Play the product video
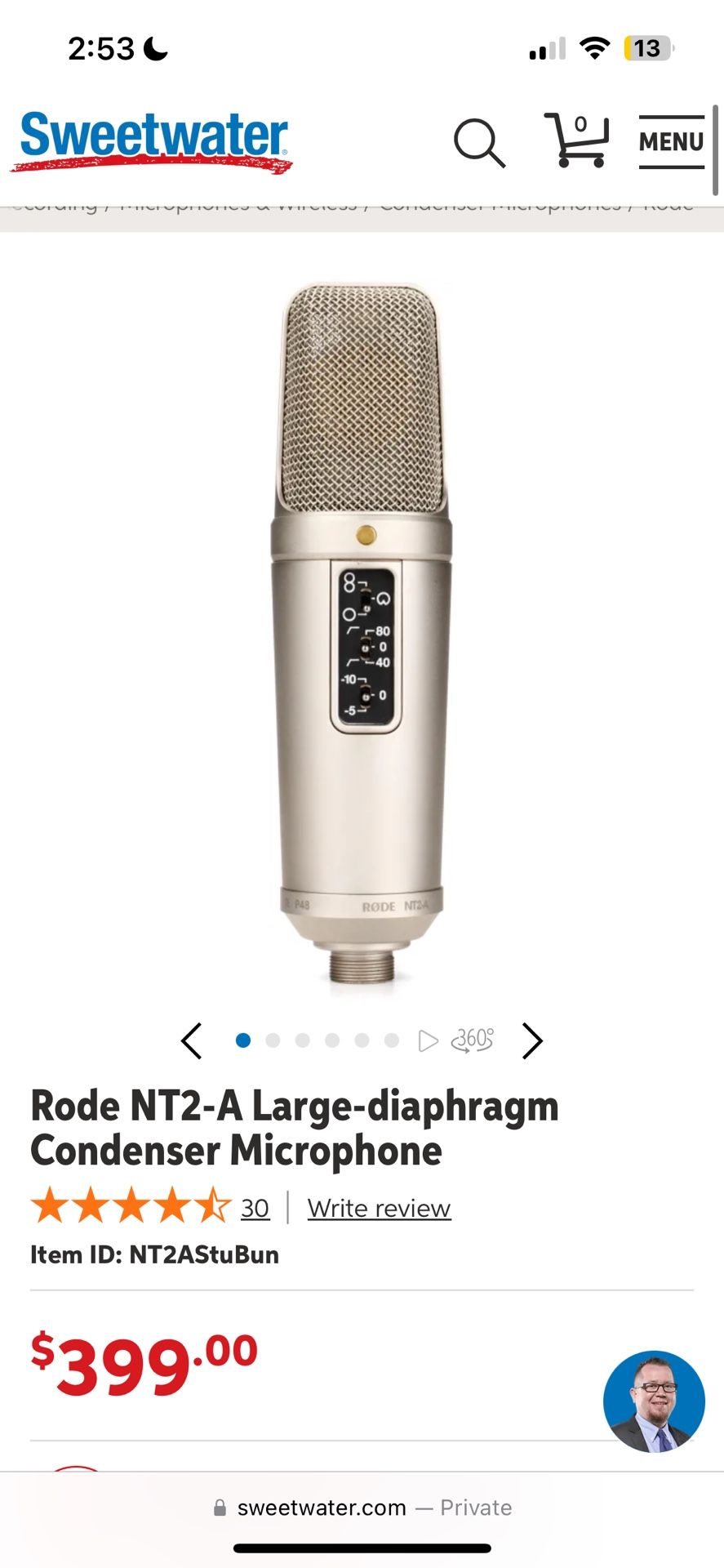 [x=428, y=1040]
